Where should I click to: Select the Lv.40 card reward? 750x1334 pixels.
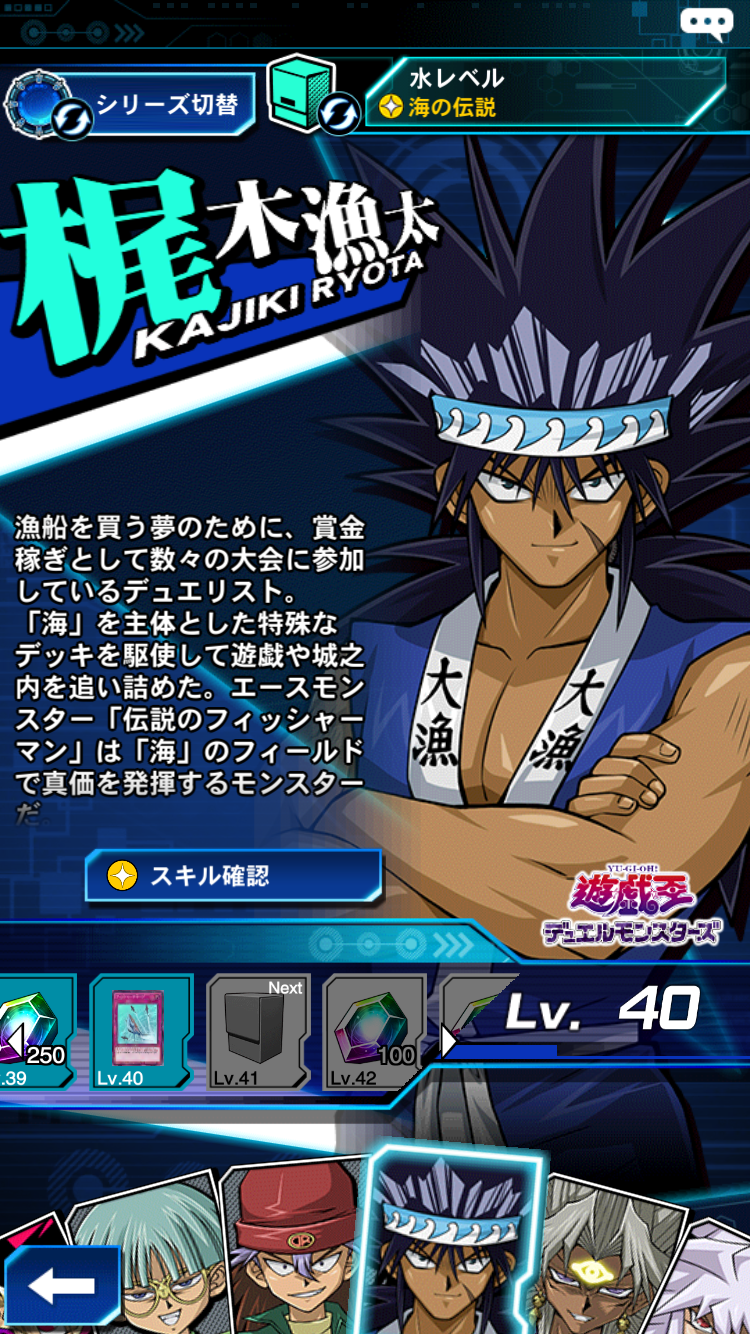pos(140,1030)
